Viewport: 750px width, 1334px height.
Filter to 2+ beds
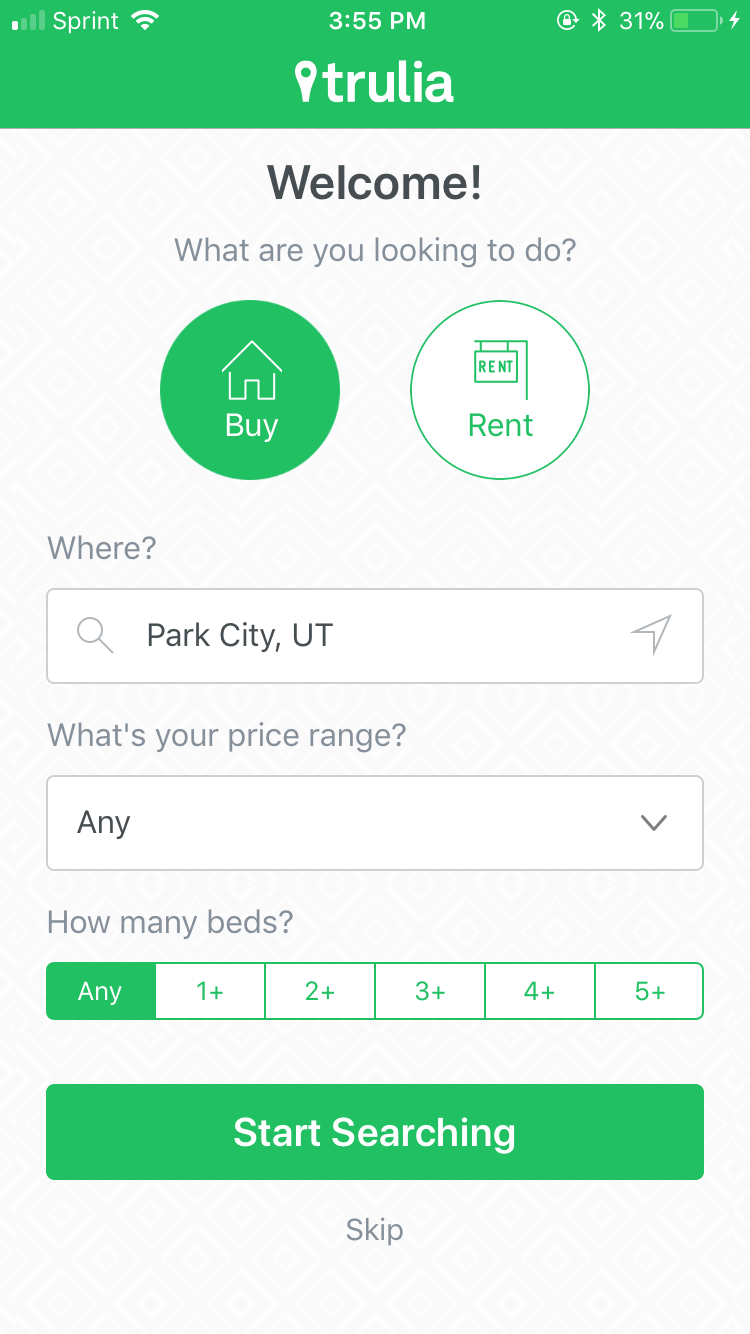pos(320,991)
